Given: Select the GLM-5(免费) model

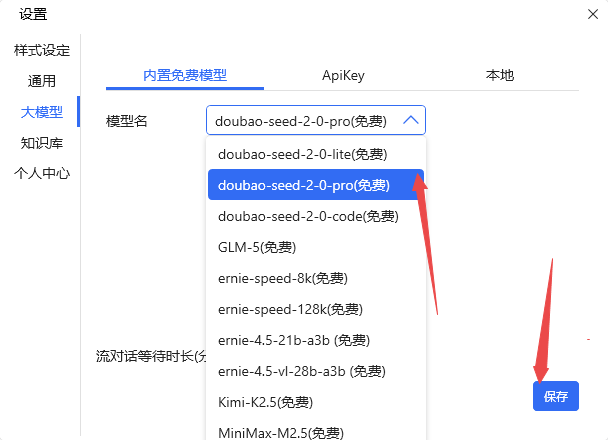Looking at the screenshot, I should pos(257,246).
